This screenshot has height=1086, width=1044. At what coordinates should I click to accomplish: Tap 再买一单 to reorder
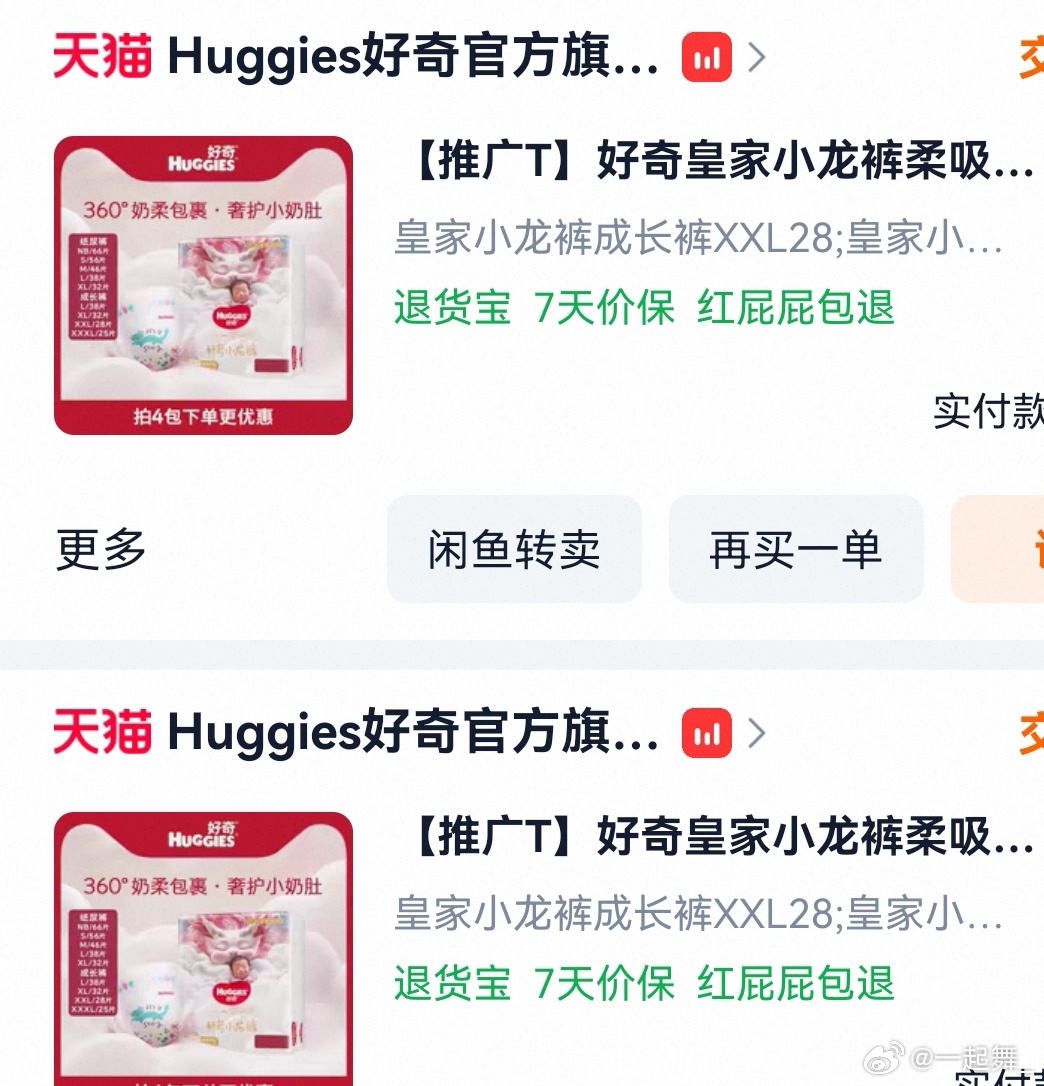tap(795, 550)
